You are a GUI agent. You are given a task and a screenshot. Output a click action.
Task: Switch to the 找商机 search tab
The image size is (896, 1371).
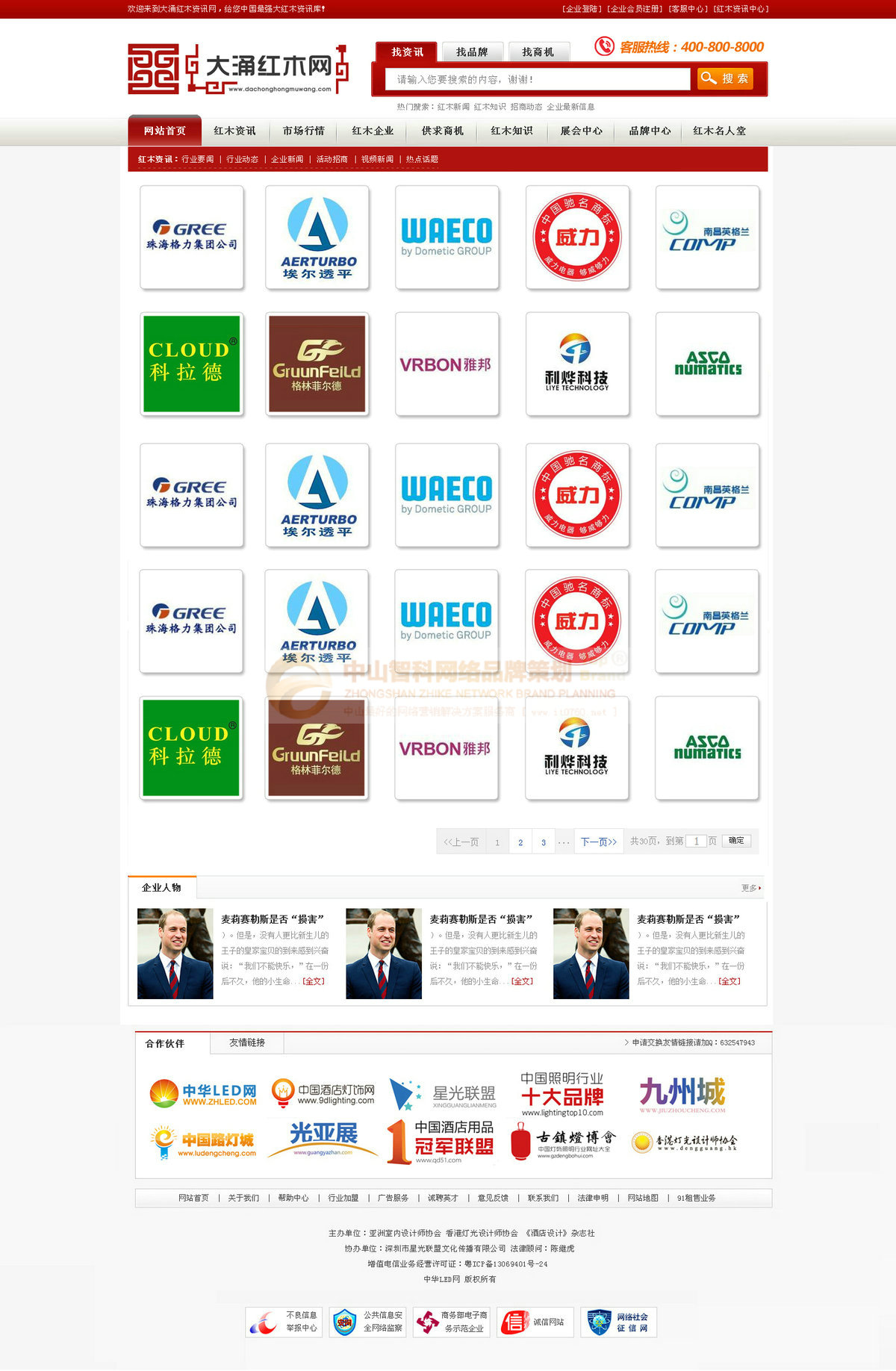point(538,52)
